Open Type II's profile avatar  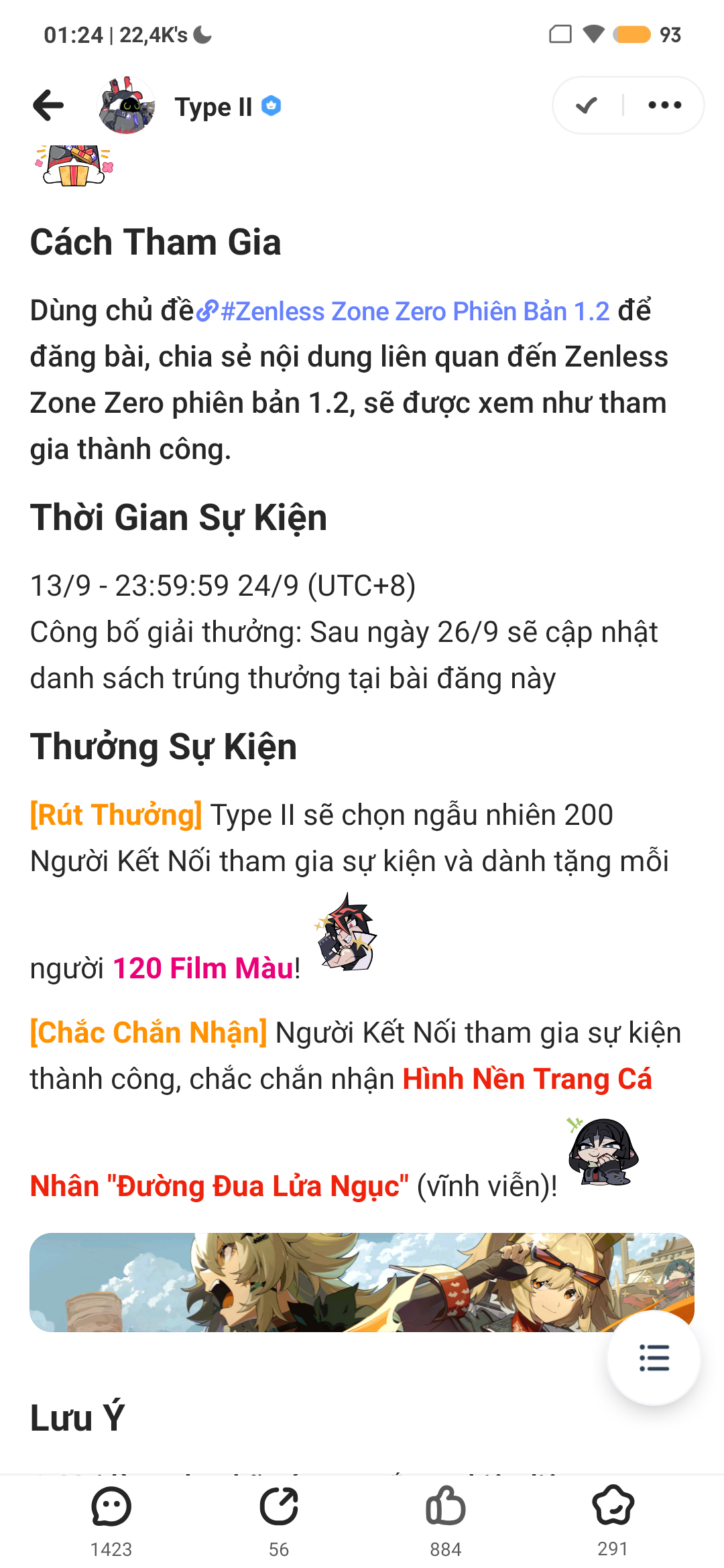[x=126, y=106]
